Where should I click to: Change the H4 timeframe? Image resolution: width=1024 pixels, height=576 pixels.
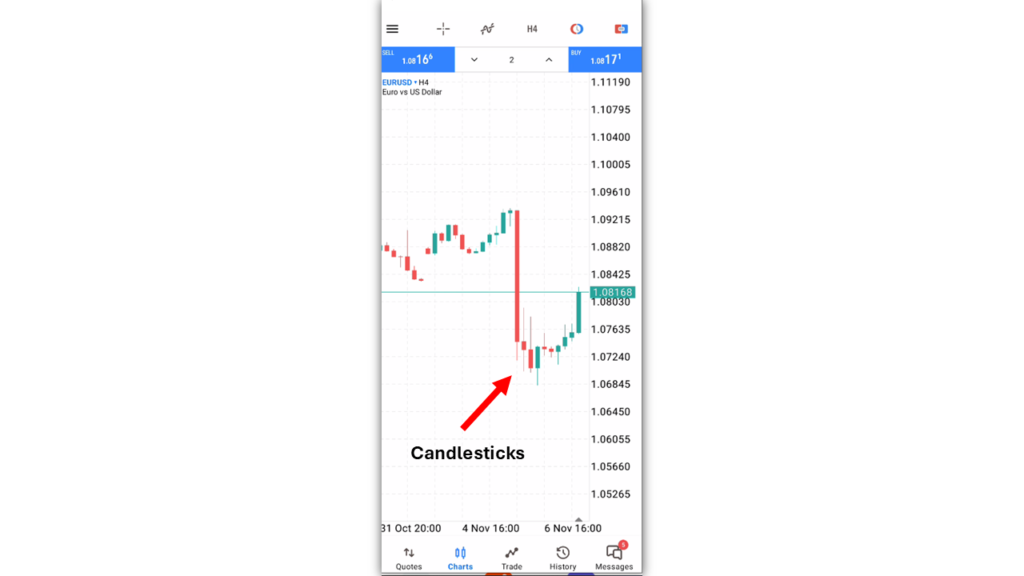[x=532, y=29]
